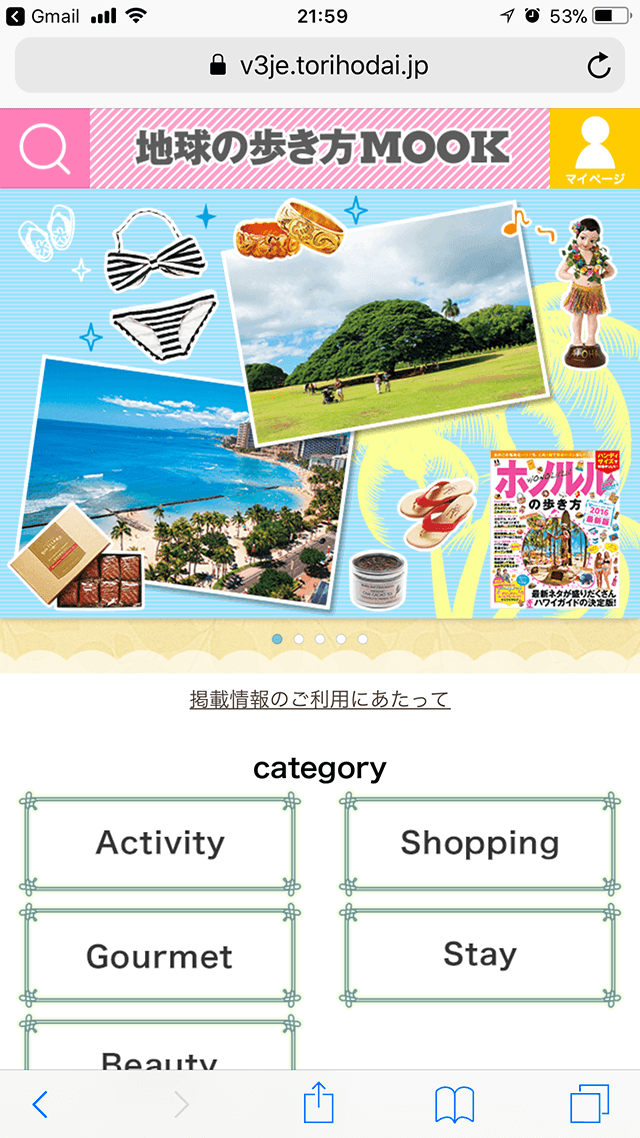Open the pink search icon

pyautogui.click(x=44, y=148)
